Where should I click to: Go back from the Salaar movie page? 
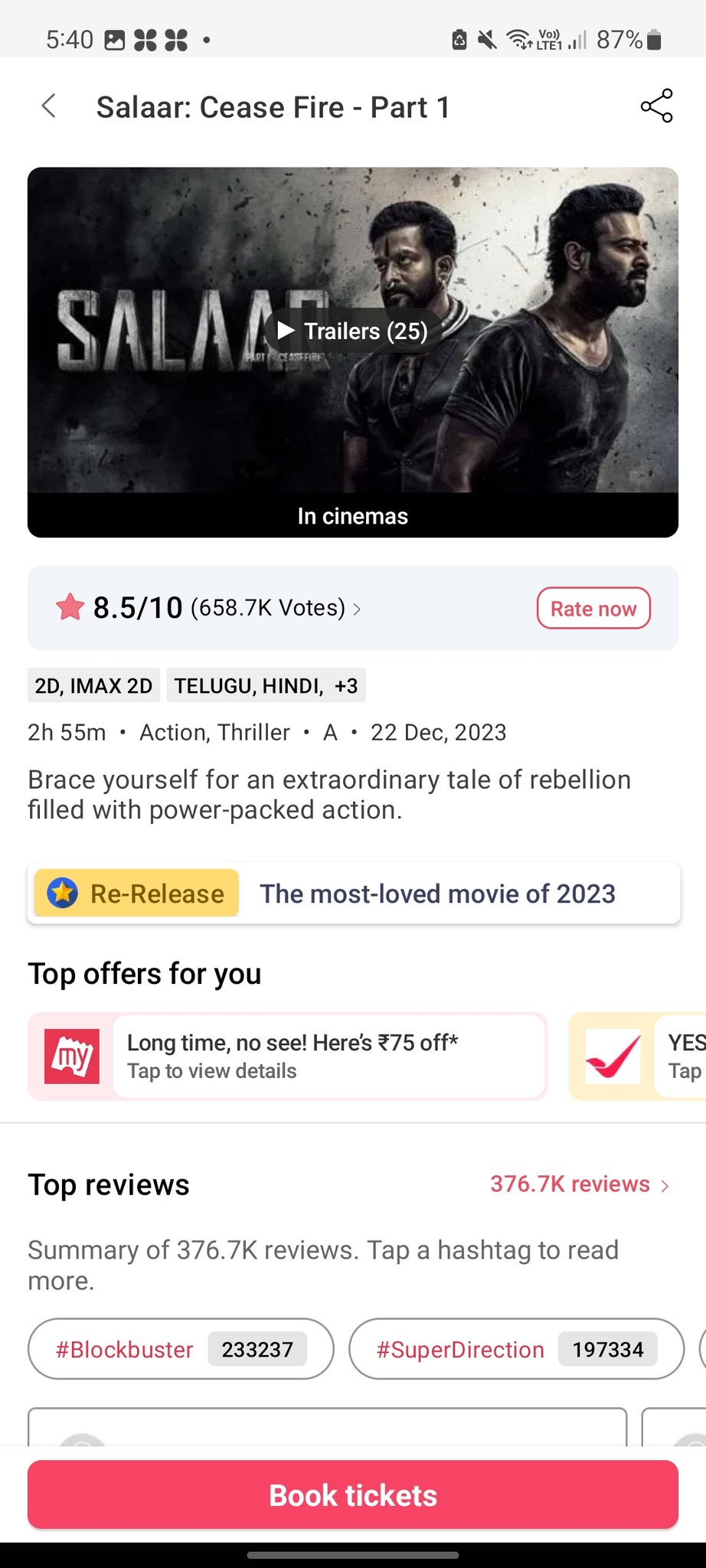49,106
